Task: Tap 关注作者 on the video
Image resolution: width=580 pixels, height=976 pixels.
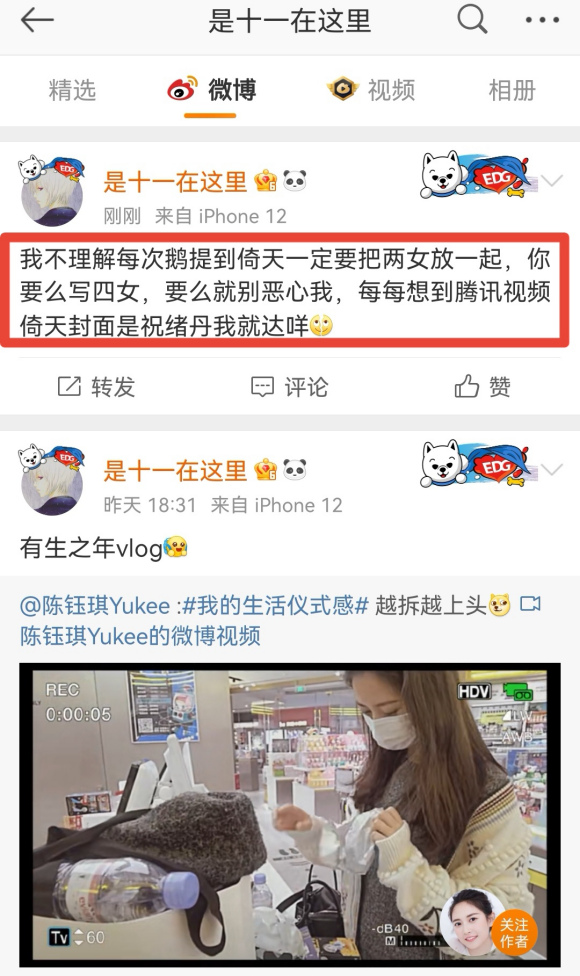Action: 513,932
